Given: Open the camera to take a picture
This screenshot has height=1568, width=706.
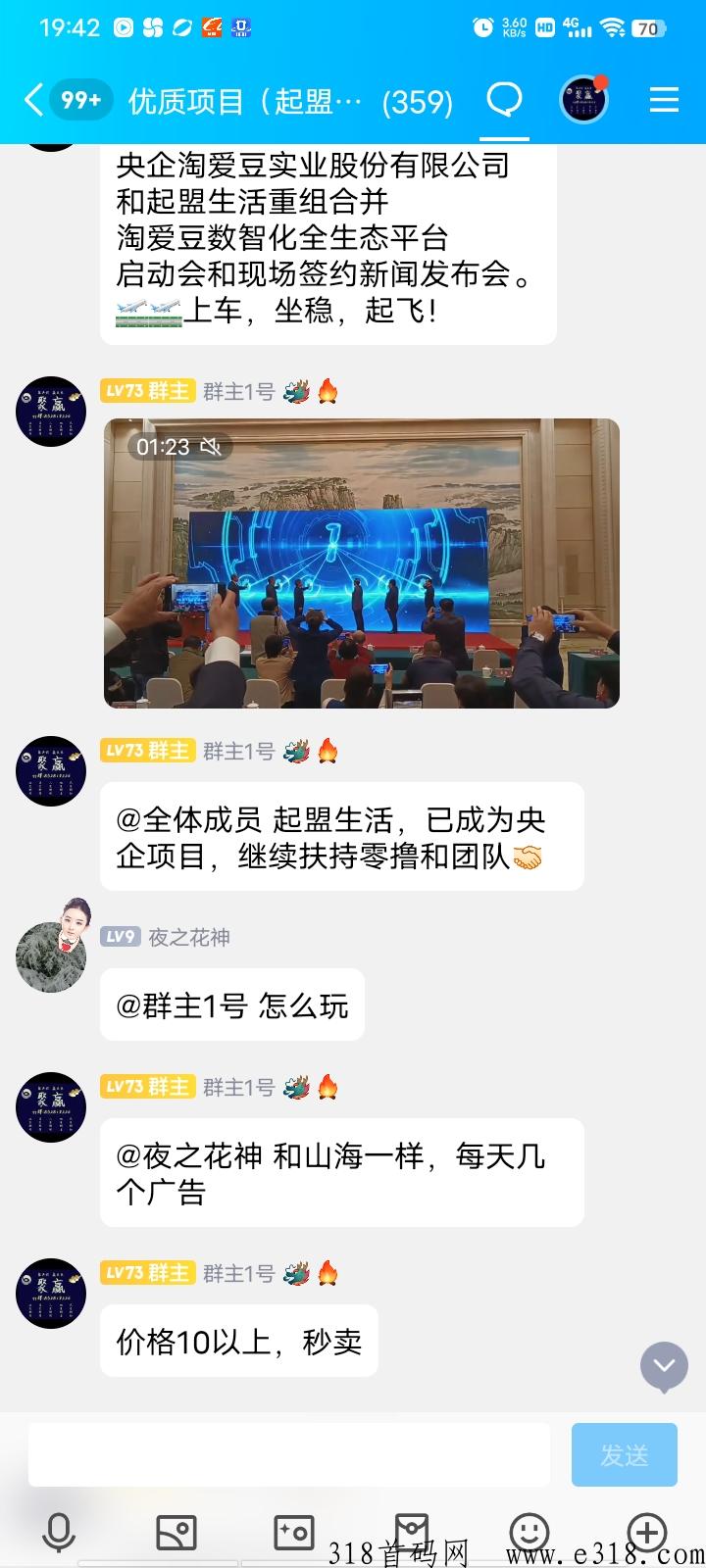Looking at the screenshot, I should pyautogui.click(x=294, y=1533).
